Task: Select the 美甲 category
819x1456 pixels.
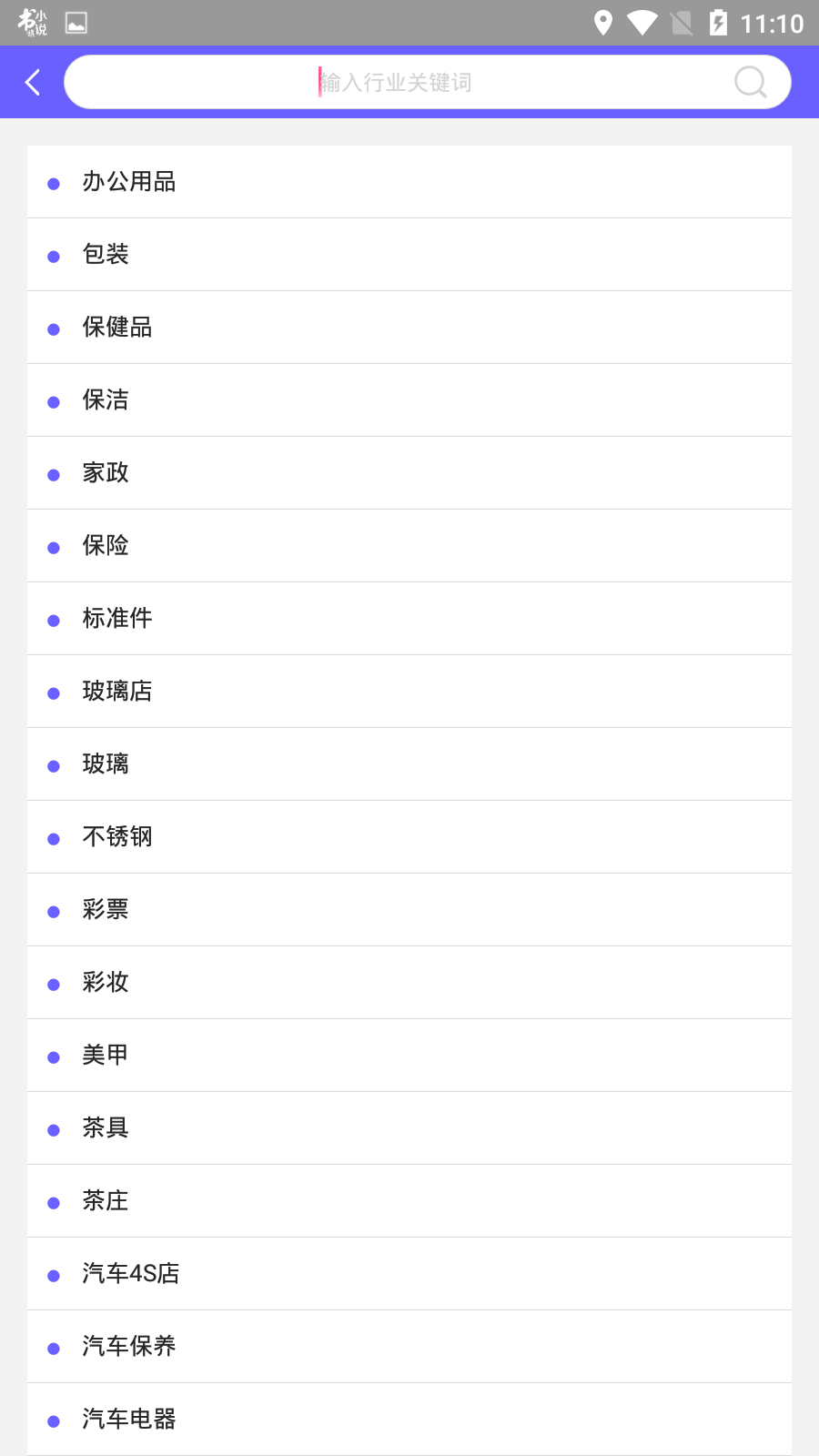Action: coord(105,1055)
